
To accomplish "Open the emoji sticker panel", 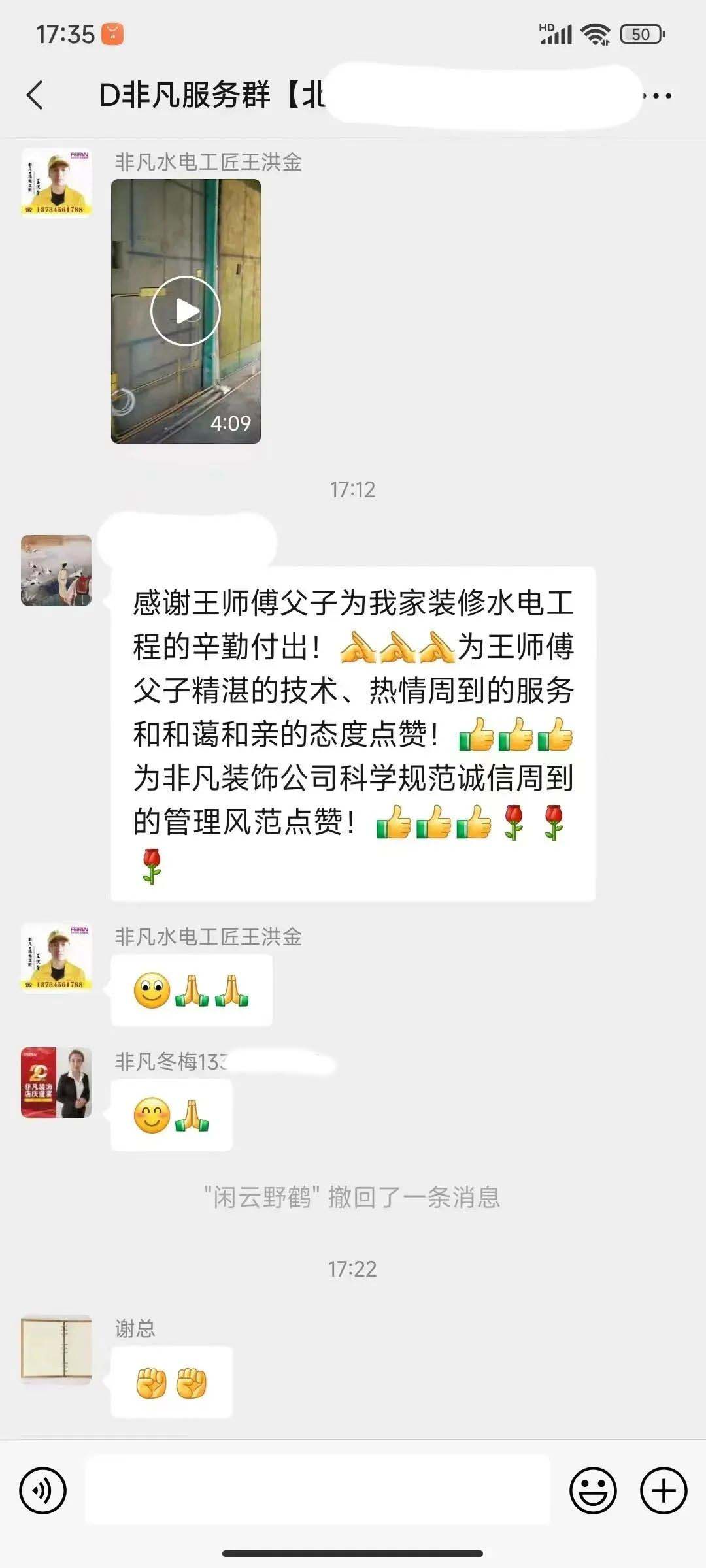I will [593, 1491].
